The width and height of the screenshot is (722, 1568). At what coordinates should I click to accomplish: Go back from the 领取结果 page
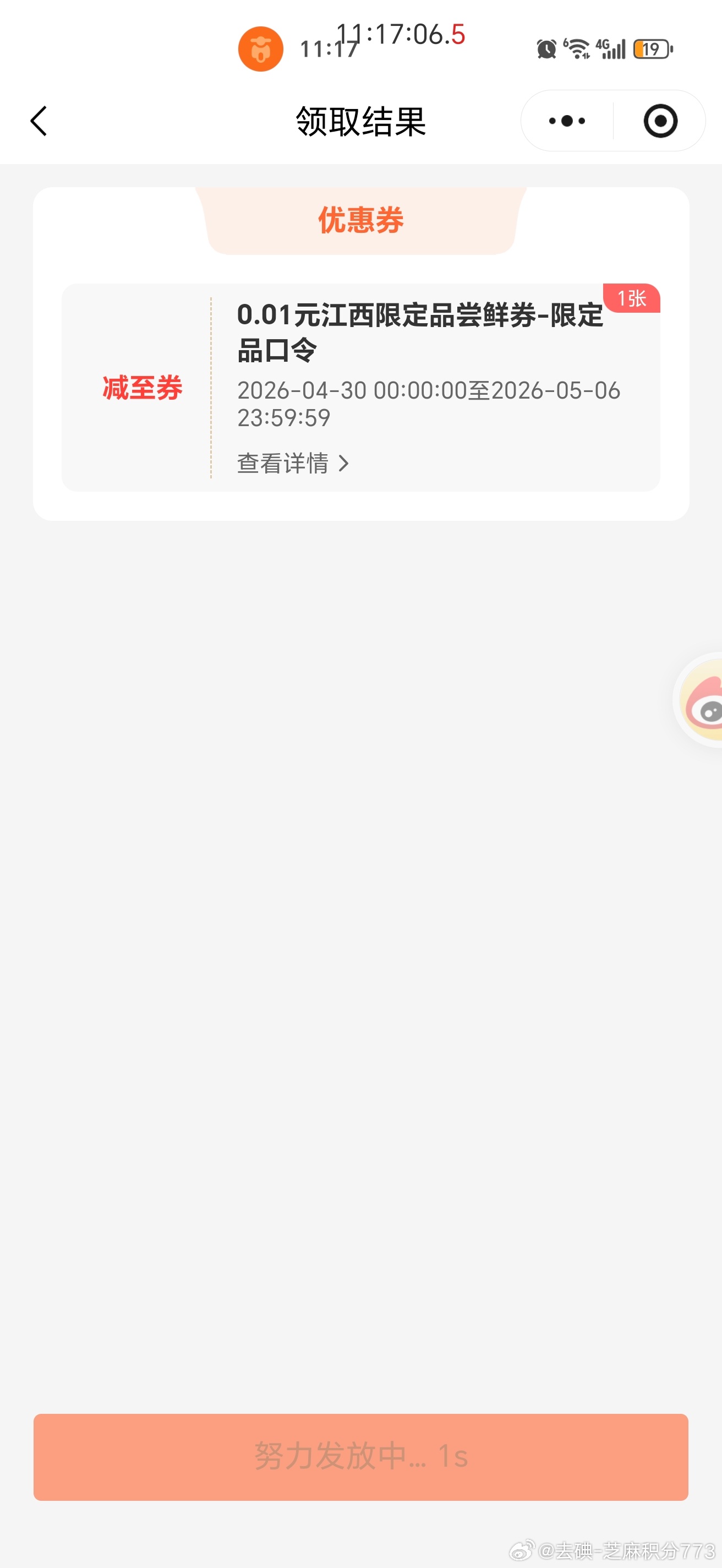pos(39,121)
